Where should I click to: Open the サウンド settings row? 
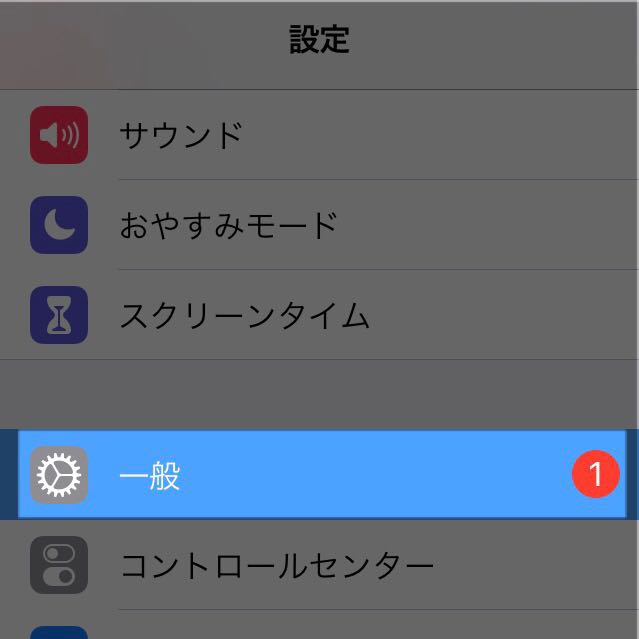[320, 135]
